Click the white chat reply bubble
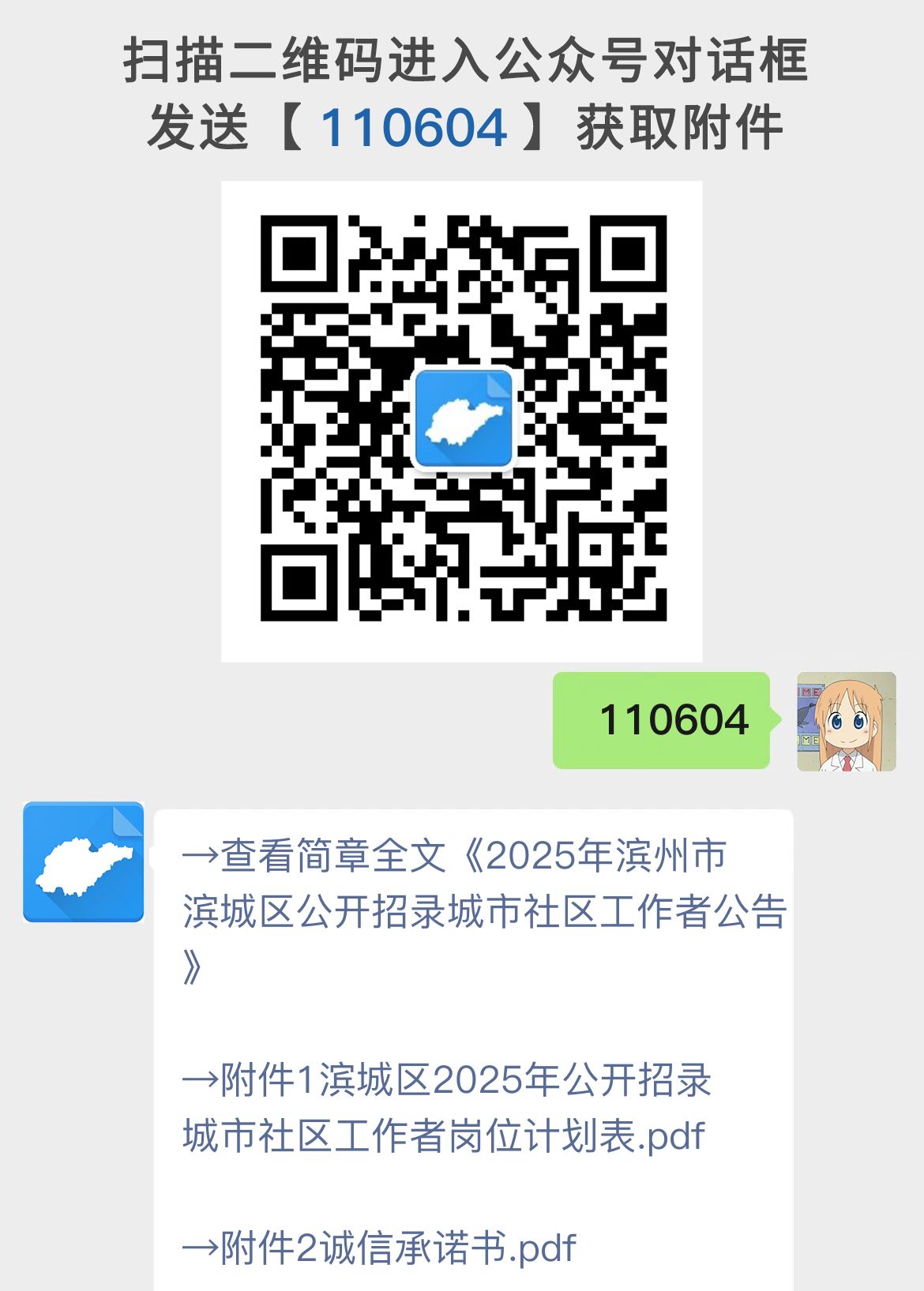The width and height of the screenshot is (924, 1291). (474, 1050)
